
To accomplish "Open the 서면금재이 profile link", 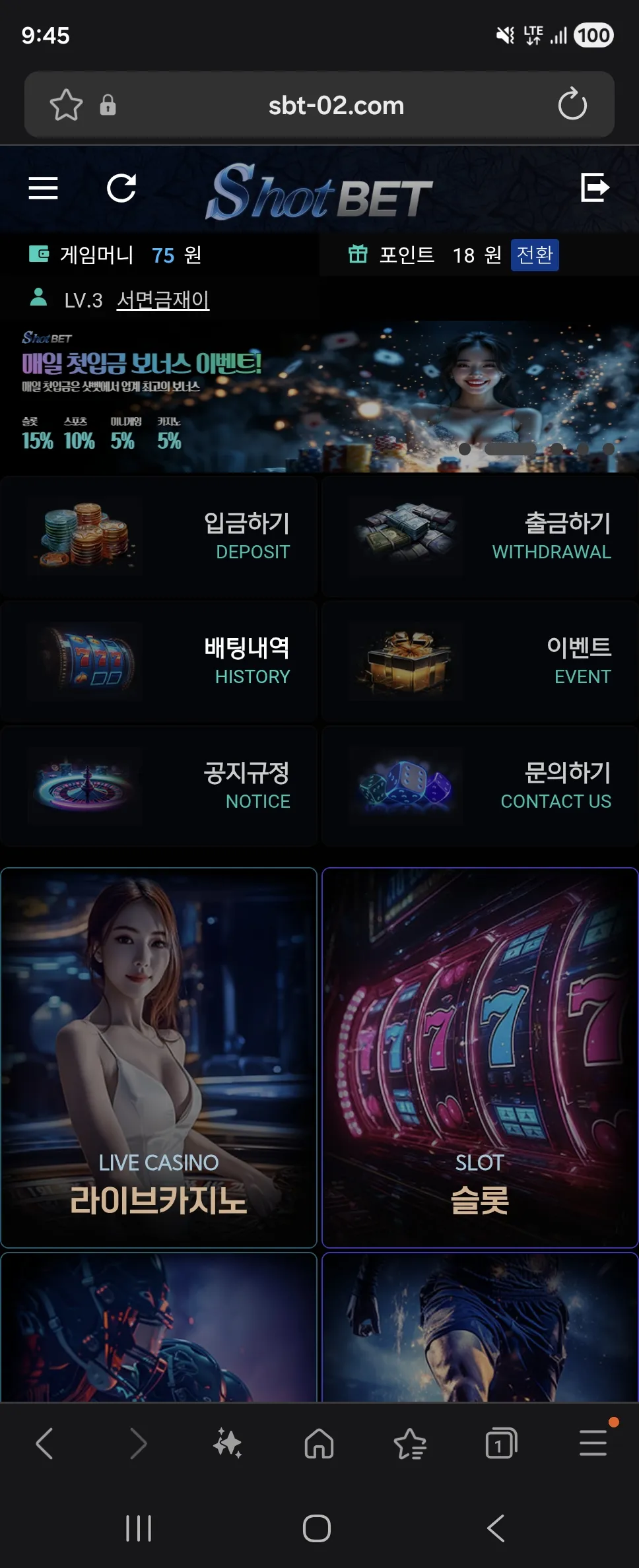I will 163,300.
